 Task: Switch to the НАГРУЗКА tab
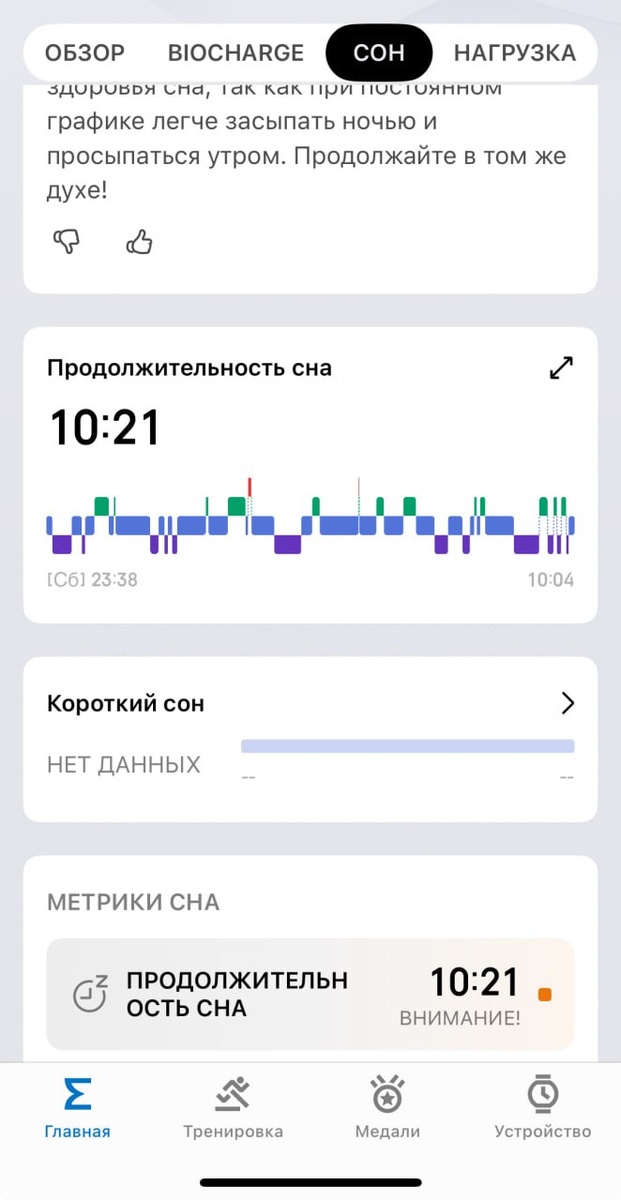(x=514, y=53)
